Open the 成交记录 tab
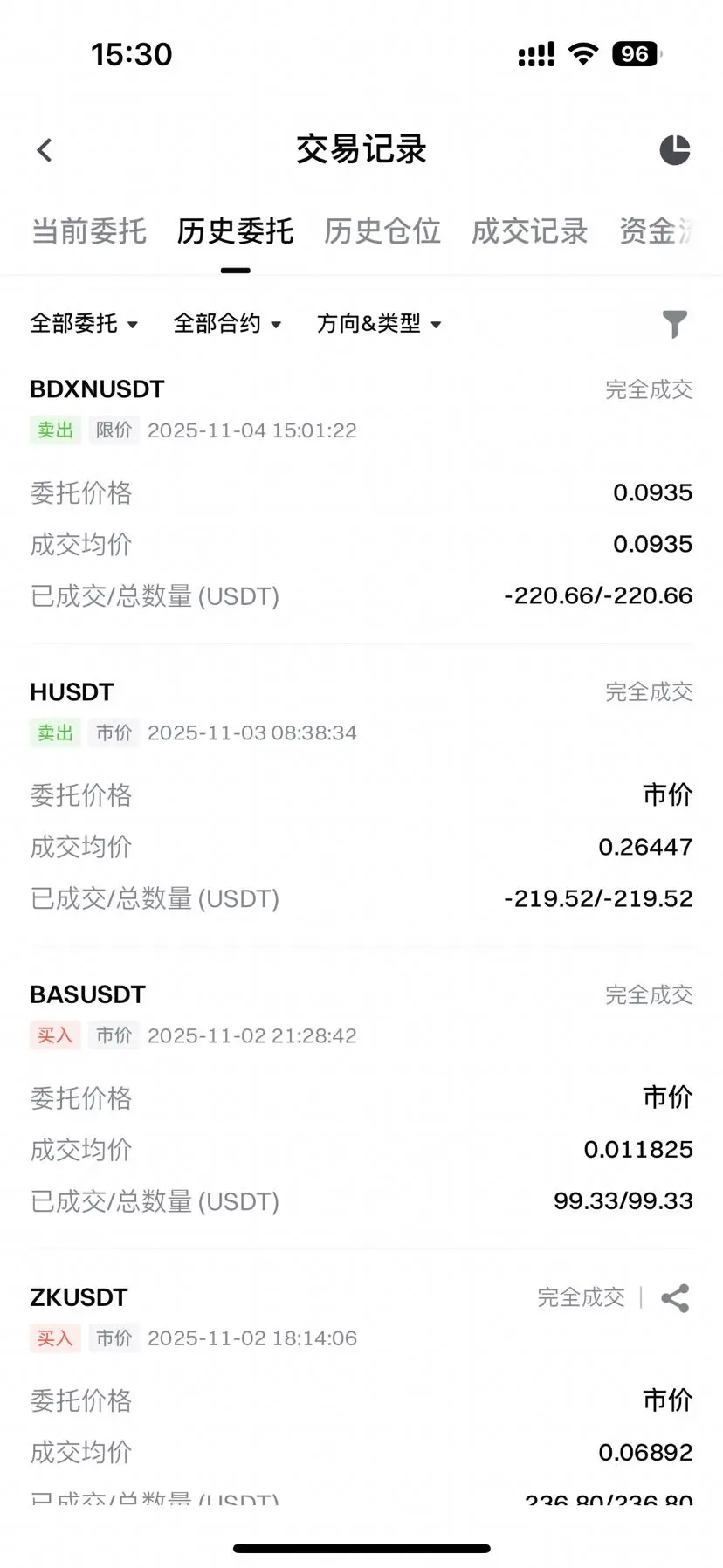Screen dimensions: 723x1568 529,231
